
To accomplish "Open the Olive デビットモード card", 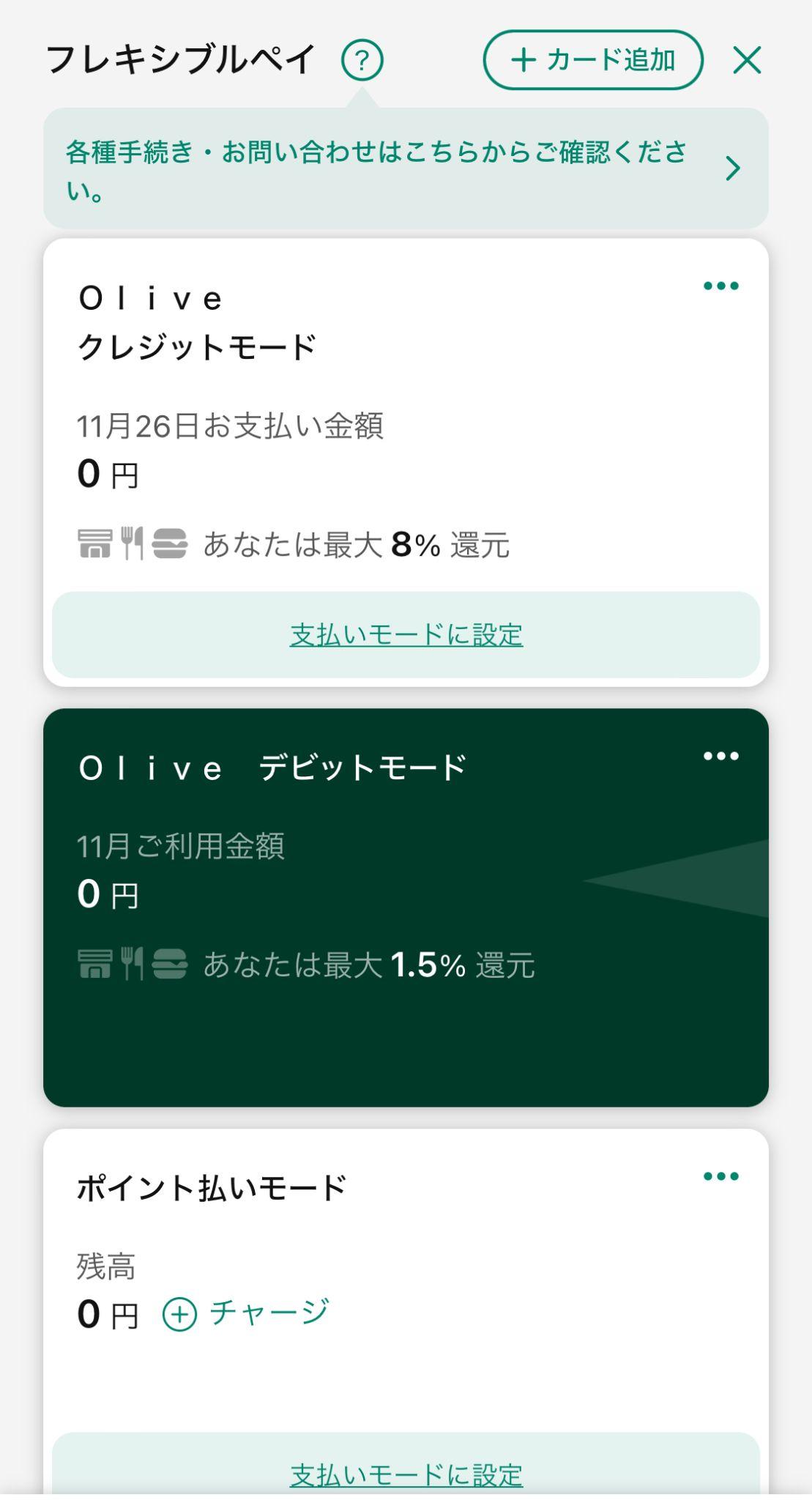I will point(406,907).
